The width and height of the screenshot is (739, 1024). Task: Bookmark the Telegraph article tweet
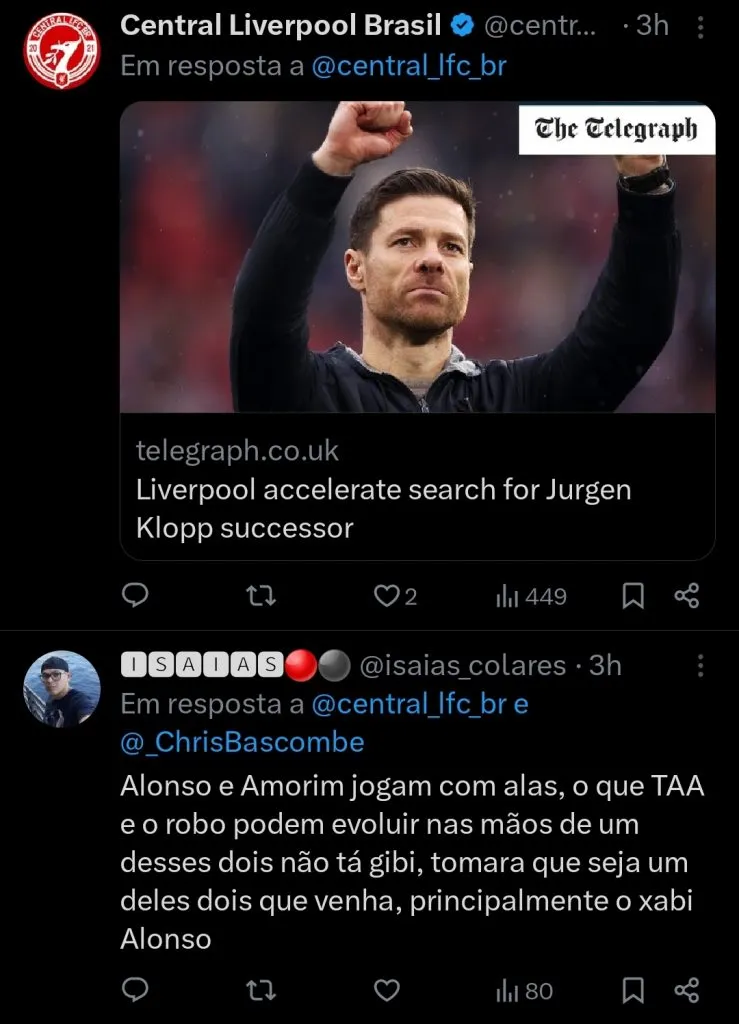pyautogui.click(x=633, y=595)
